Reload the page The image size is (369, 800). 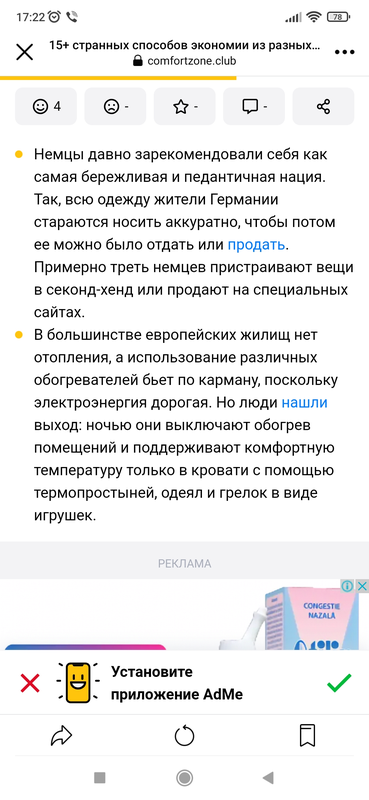[x=184, y=736]
